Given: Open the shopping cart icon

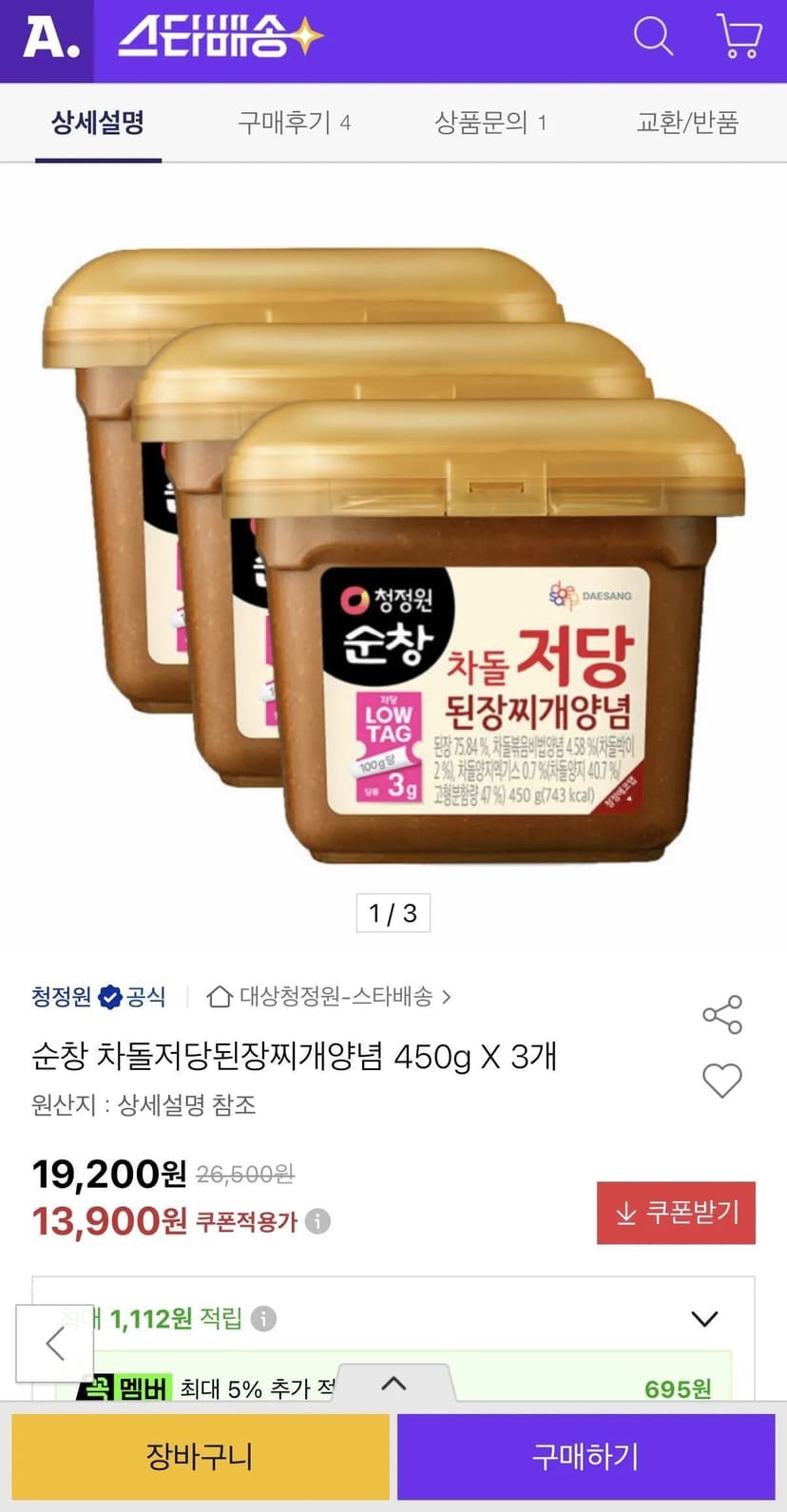Looking at the screenshot, I should [x=739, y=38].
